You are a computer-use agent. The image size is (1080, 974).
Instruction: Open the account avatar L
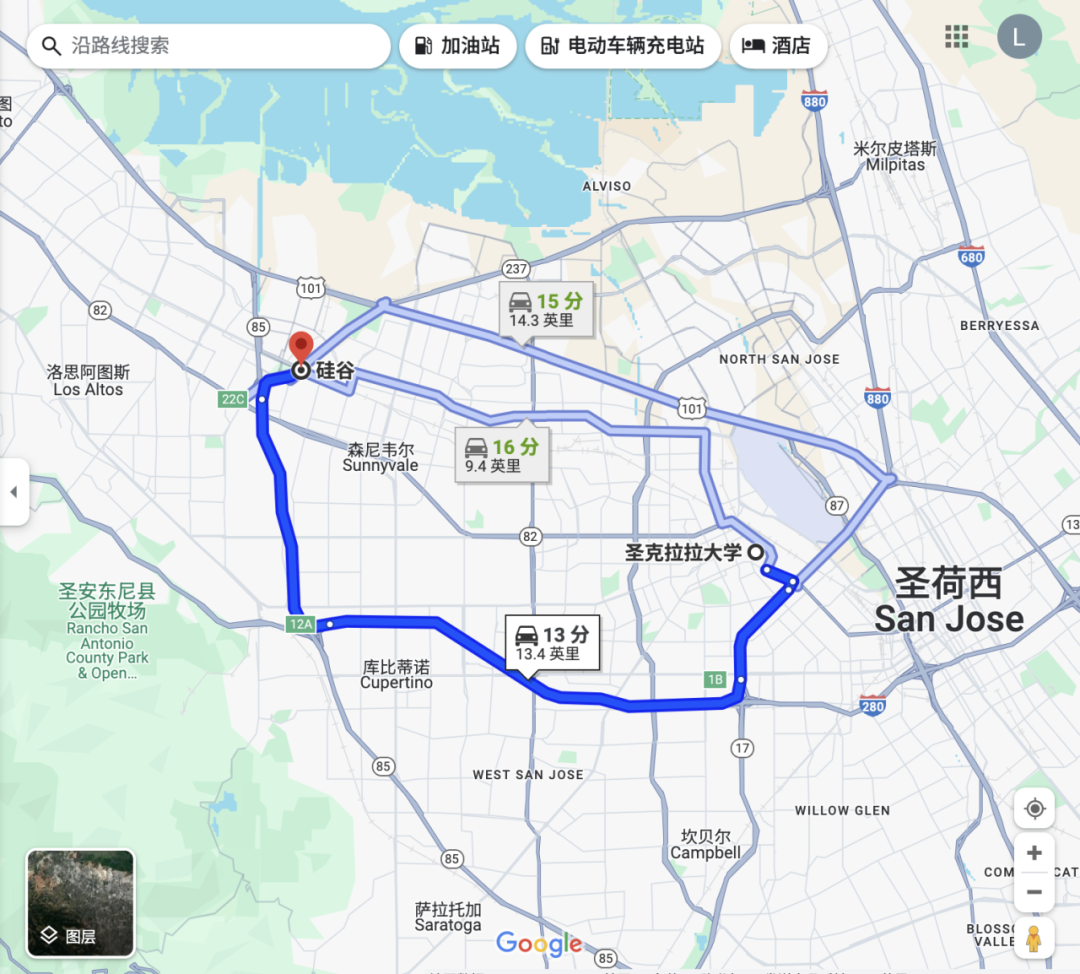click(x=1019, y=39)
